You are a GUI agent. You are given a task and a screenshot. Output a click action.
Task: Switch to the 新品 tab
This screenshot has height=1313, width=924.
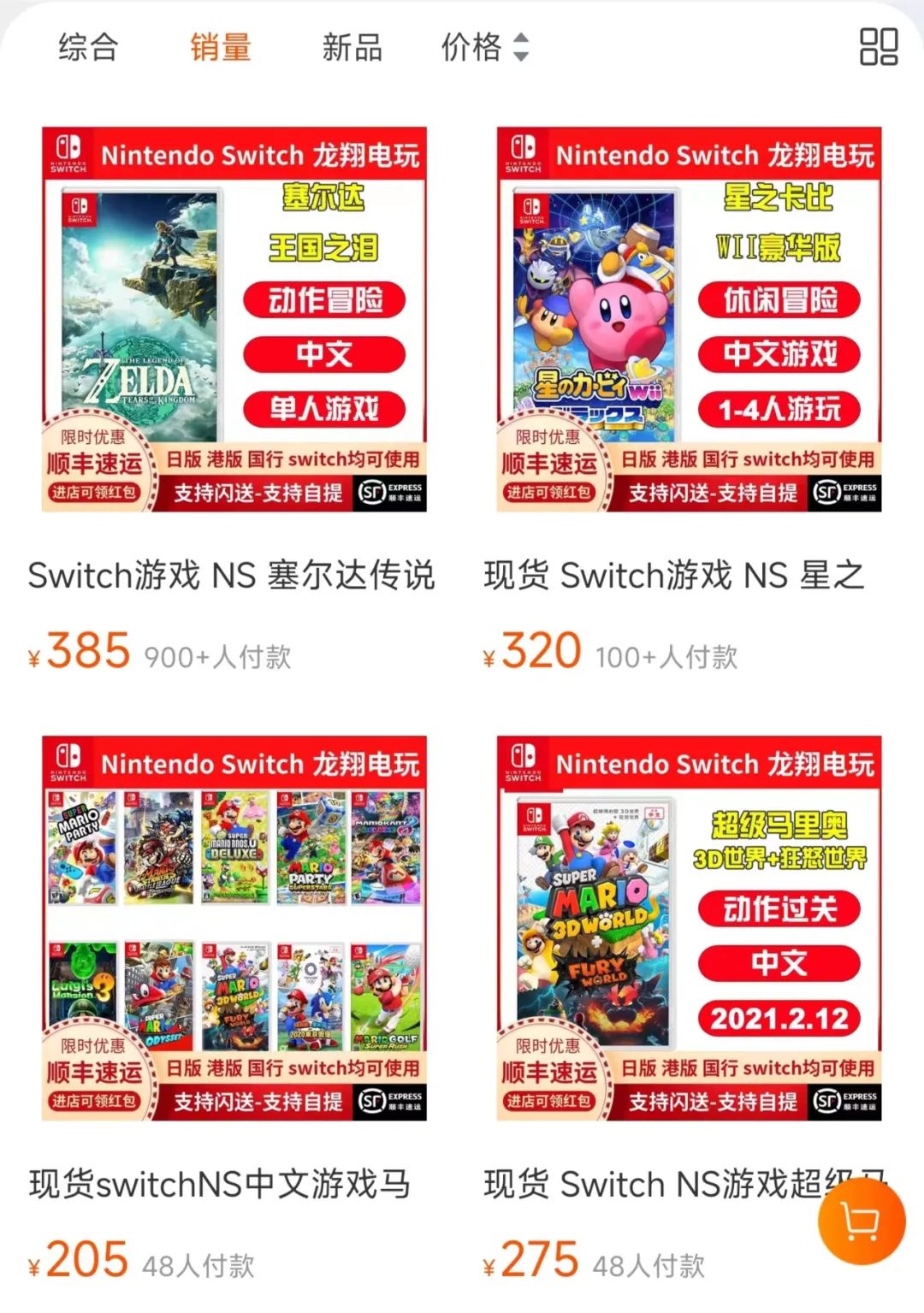[352, 47]
